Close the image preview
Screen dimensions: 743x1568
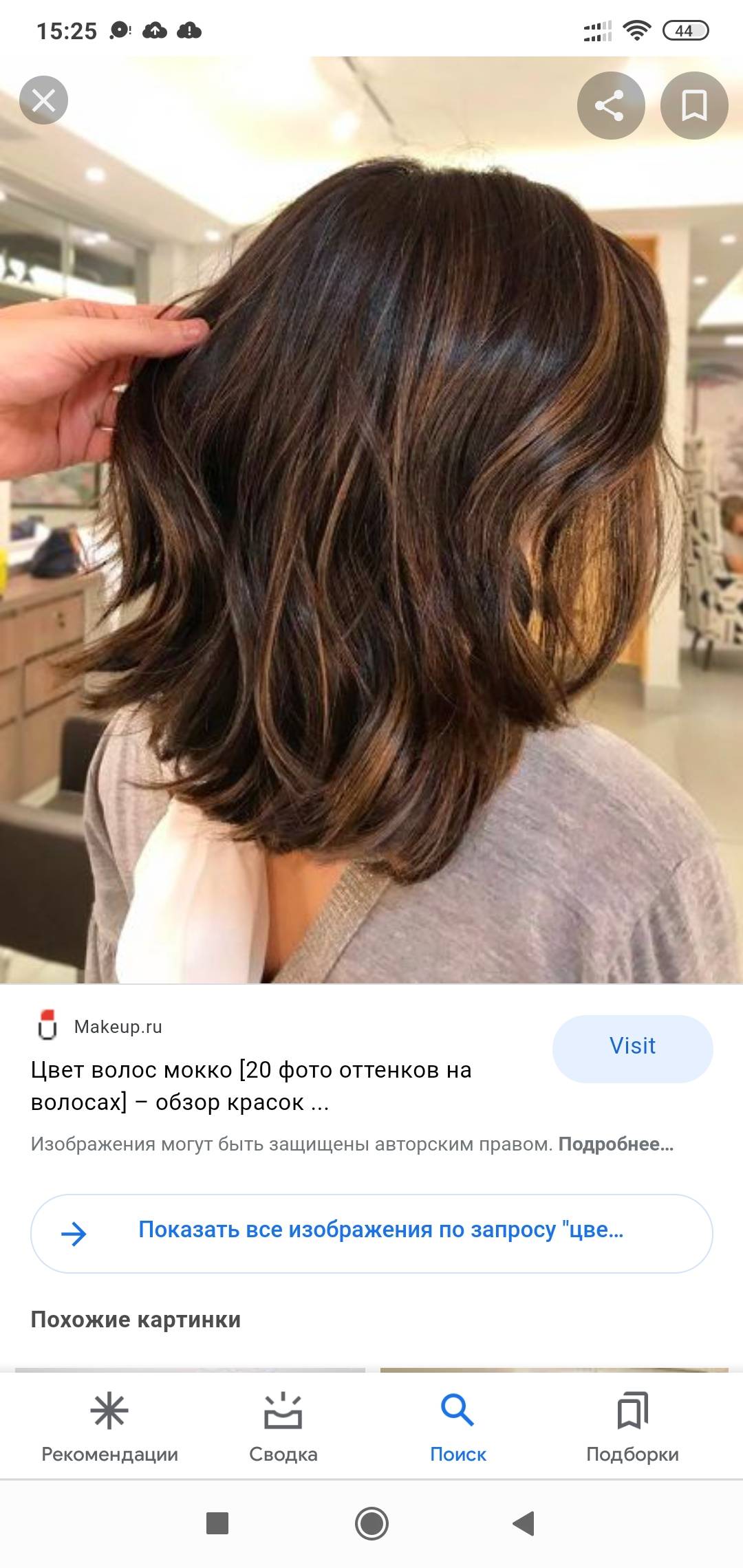pyautogui.click(x=43, y=100)
